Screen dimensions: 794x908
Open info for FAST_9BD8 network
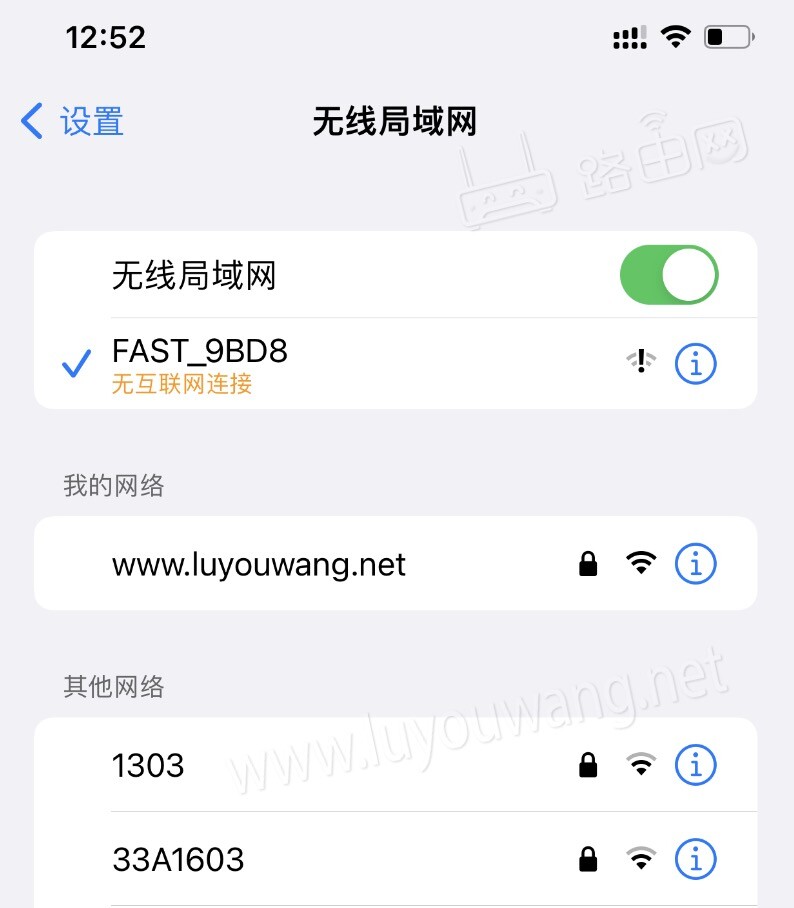coord(696,364)
